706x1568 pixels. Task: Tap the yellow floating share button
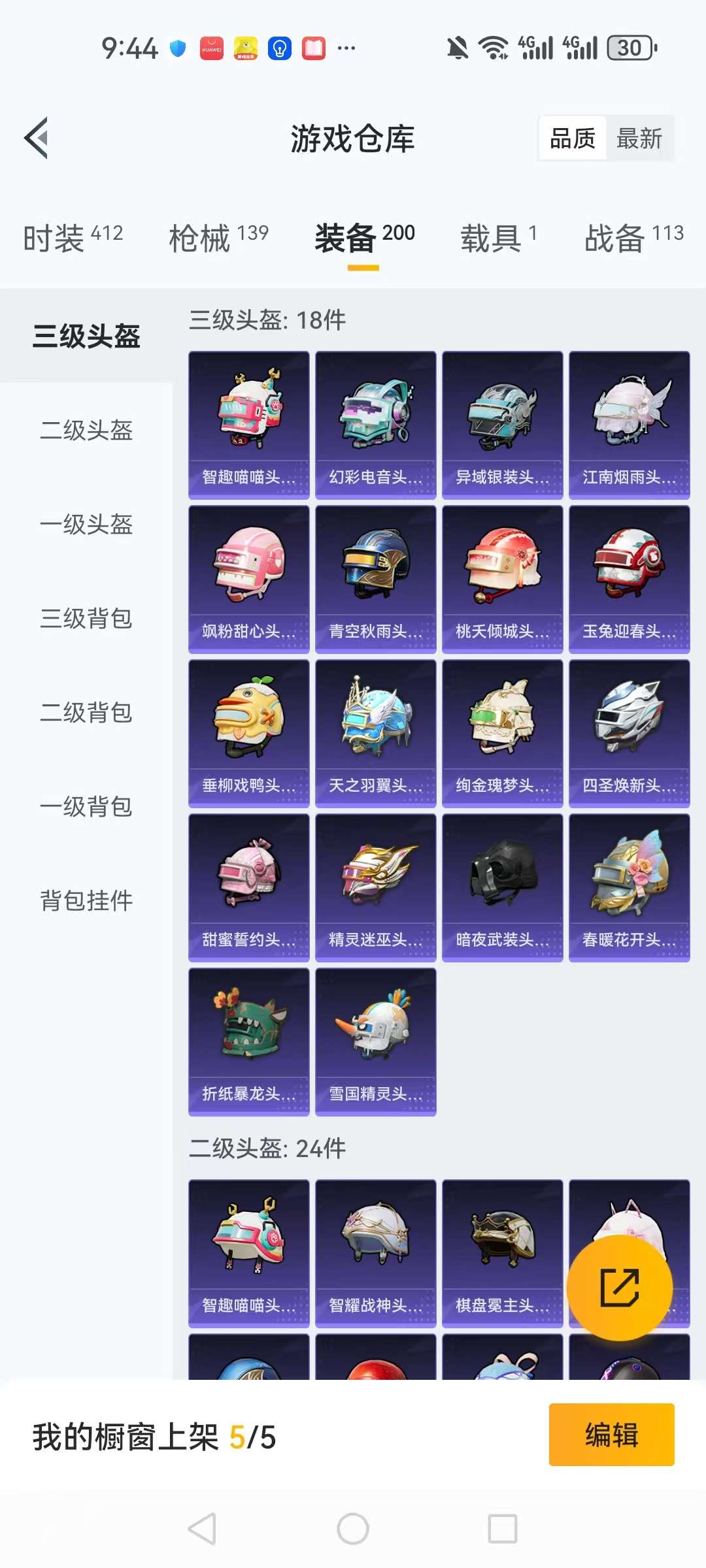[x=619, y=1288]
